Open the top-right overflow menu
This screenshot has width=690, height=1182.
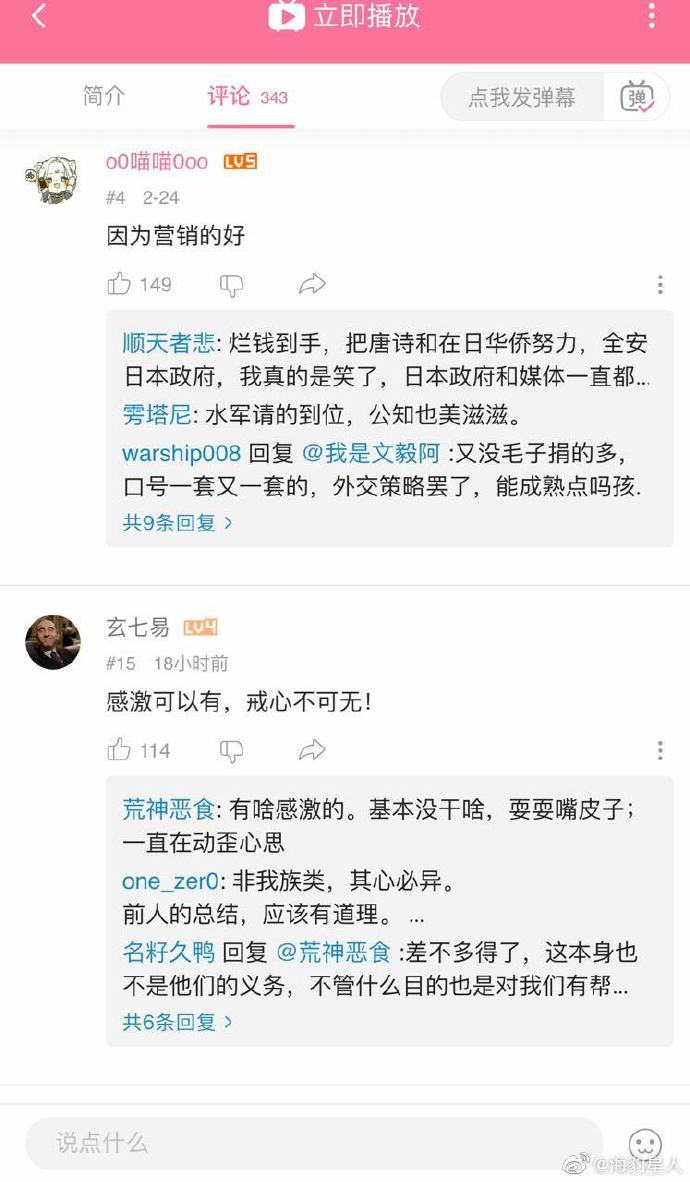coord(652,17)
